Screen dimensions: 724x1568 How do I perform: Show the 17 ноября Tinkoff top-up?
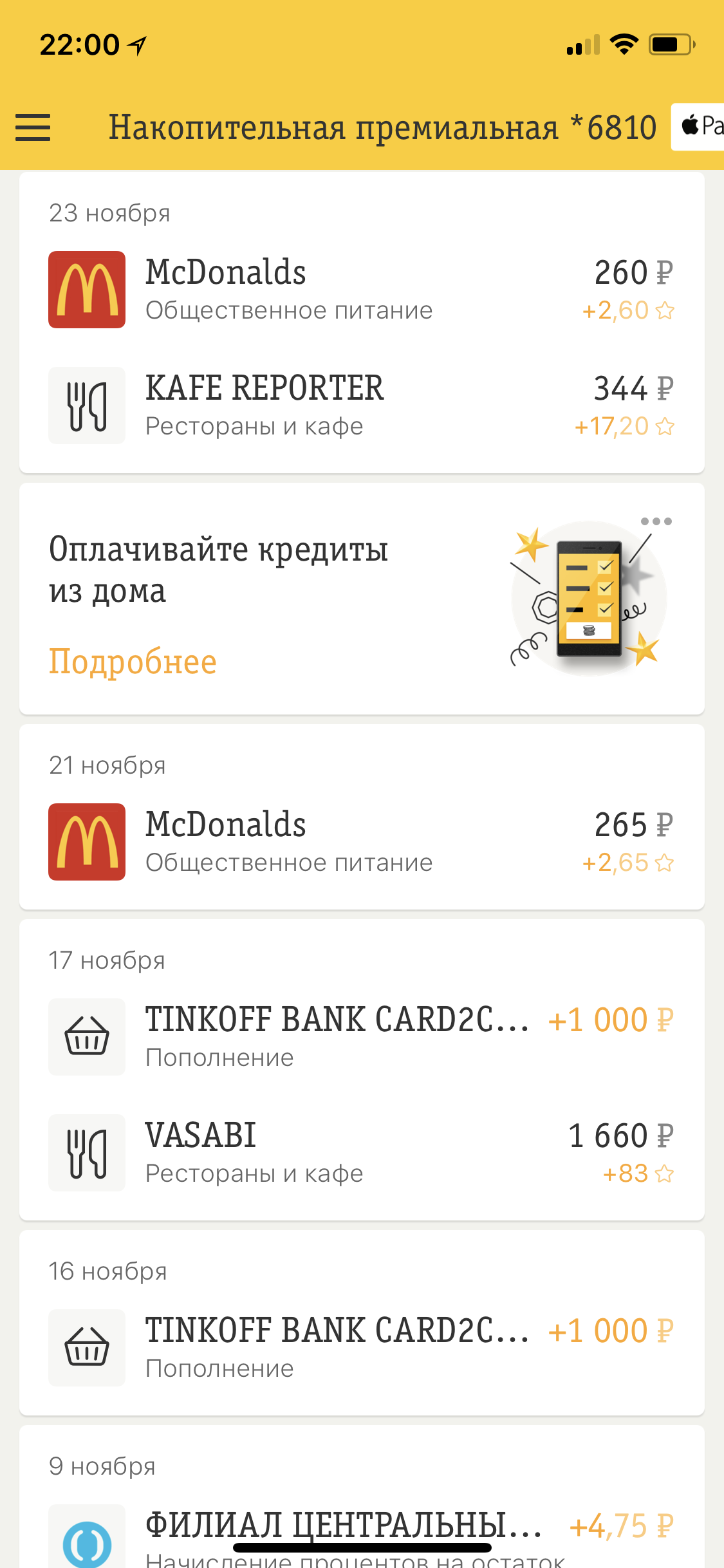coord(360,1036)
